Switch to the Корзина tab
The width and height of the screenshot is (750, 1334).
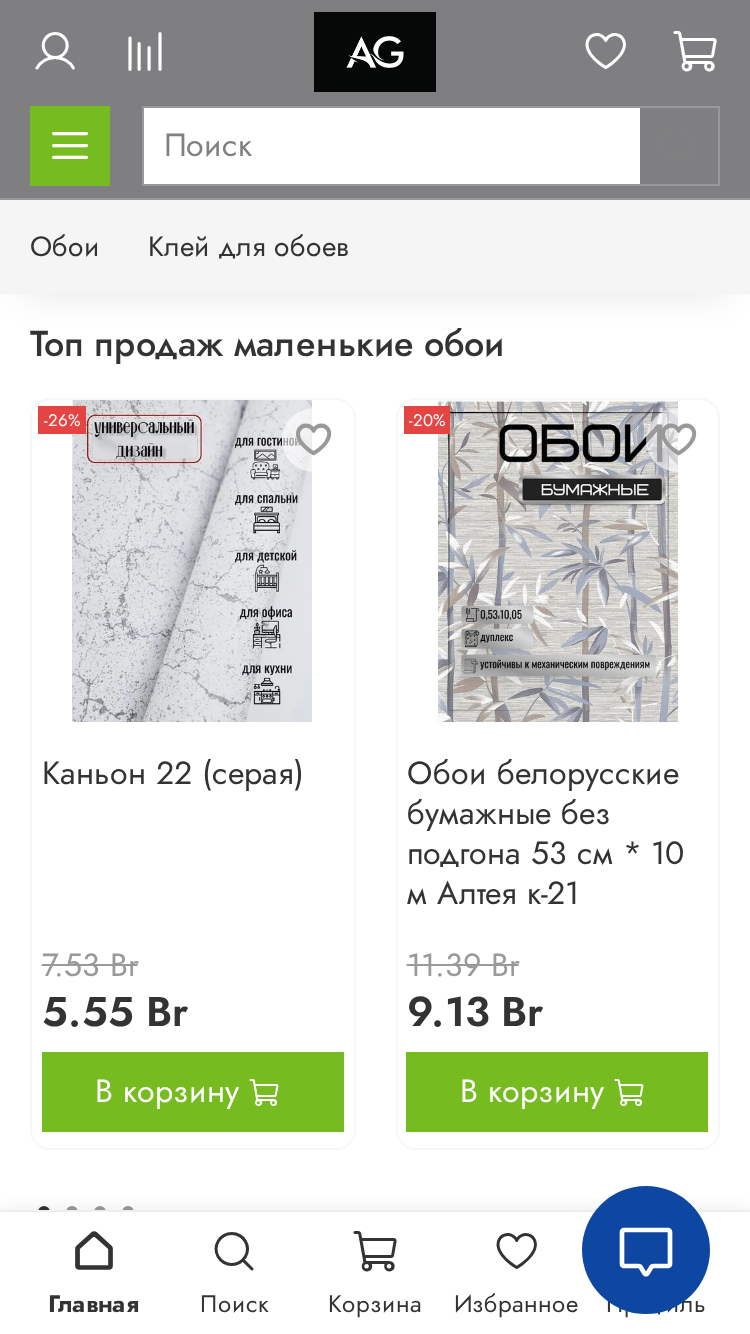375,1272
